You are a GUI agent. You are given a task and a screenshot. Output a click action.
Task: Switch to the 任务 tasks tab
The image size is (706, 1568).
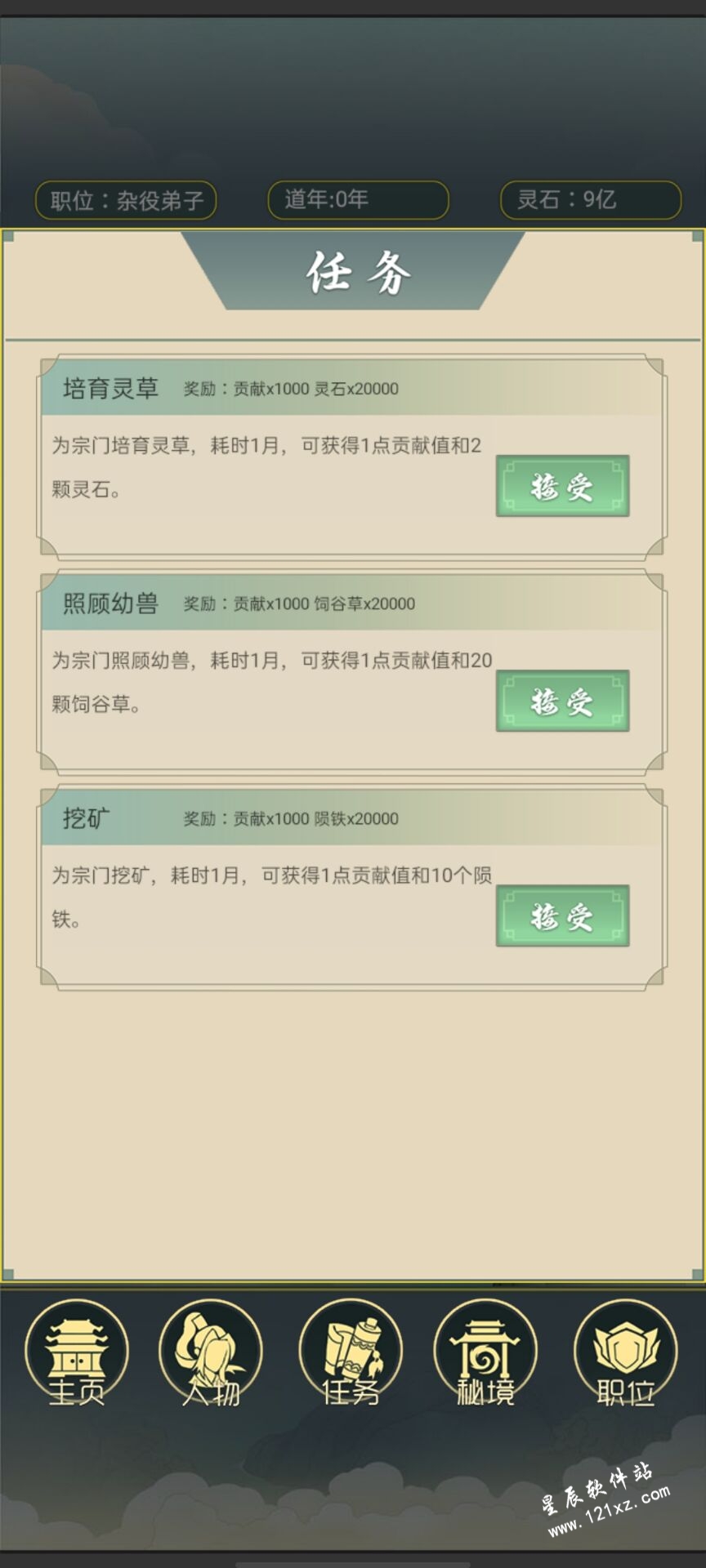point(351,1353)
